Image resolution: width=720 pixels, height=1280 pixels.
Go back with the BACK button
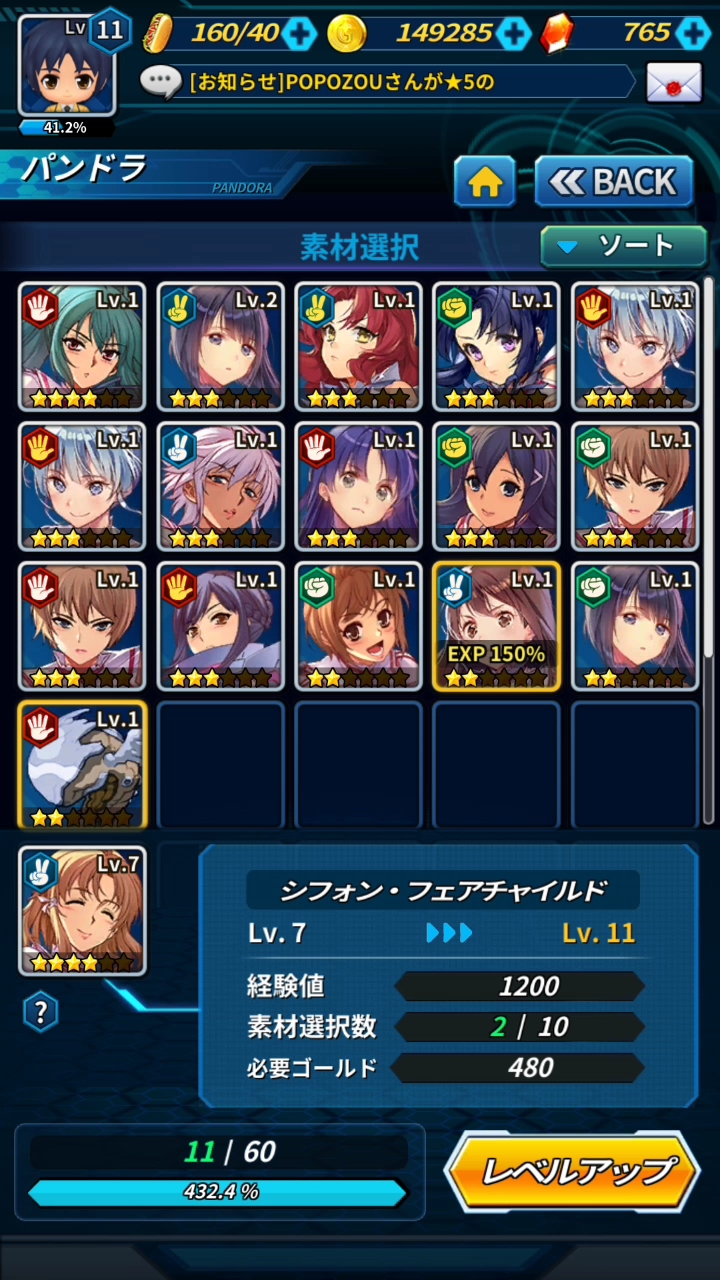point(614,182)
